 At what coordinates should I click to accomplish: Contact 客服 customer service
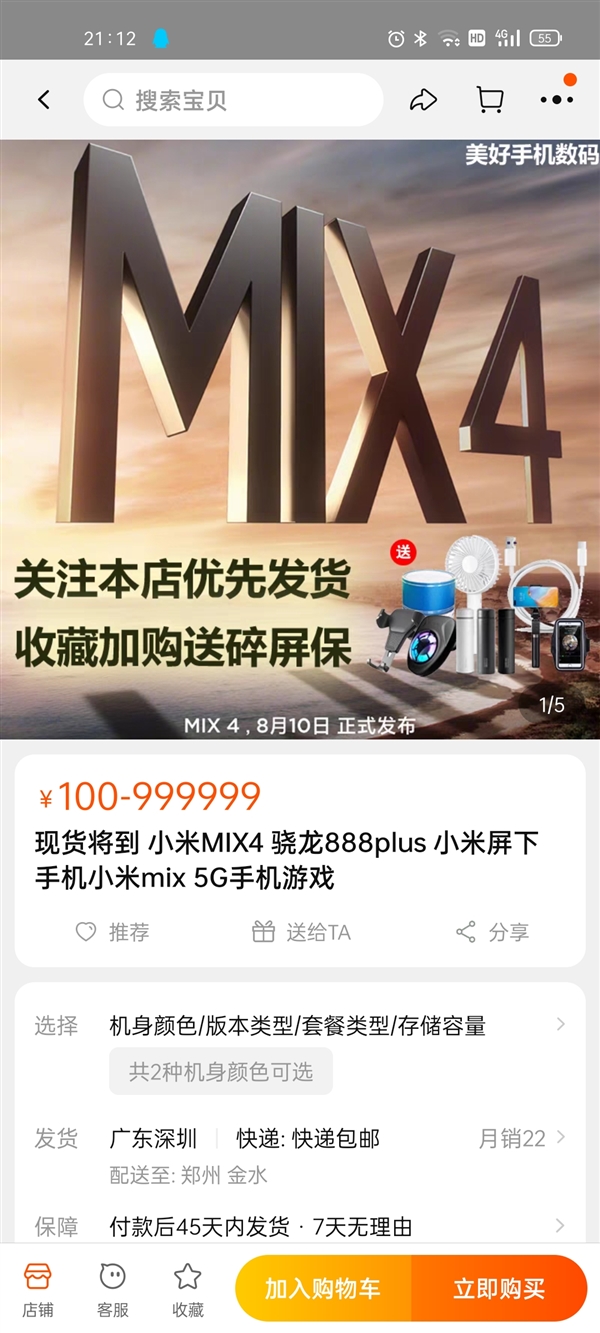[113, 1289]
